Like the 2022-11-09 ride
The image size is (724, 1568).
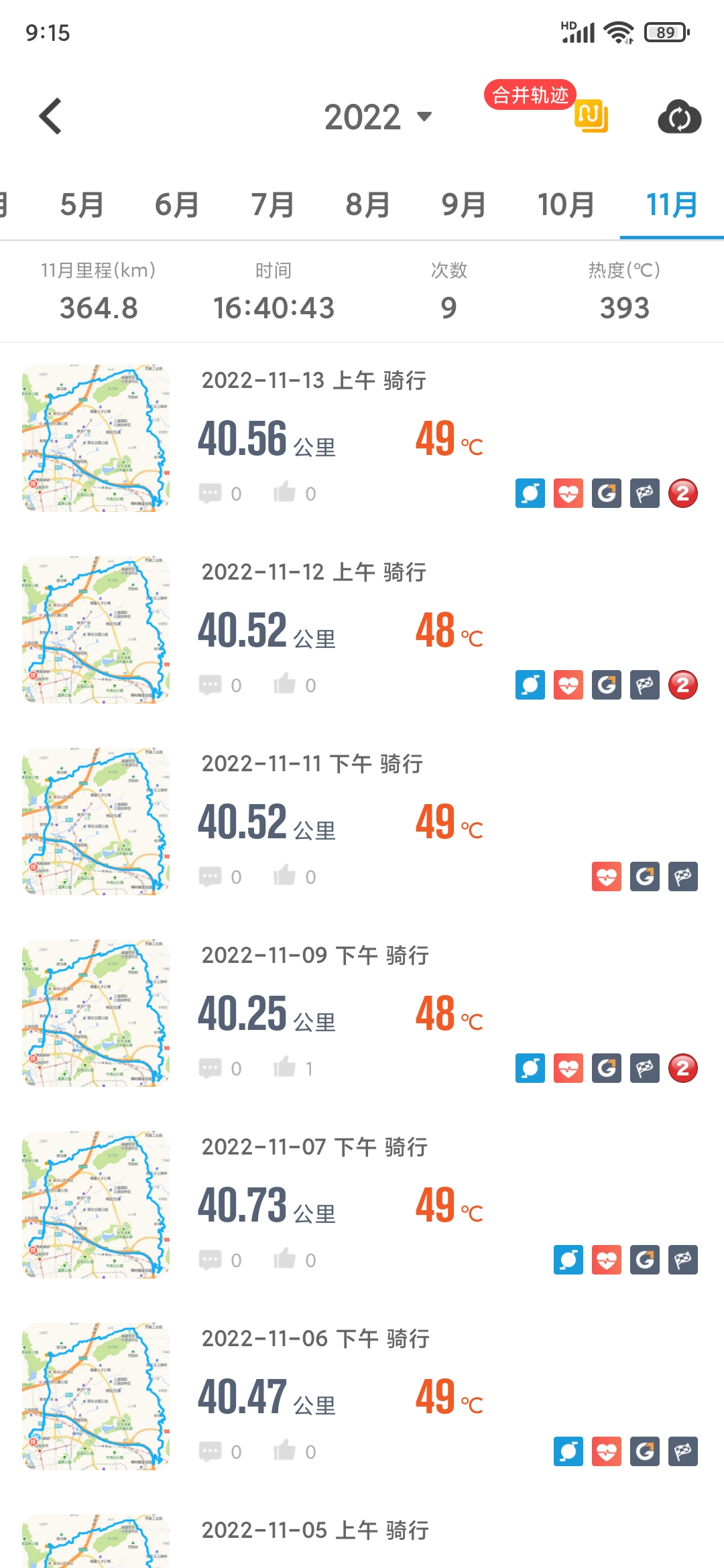(x=286, y=1068)
